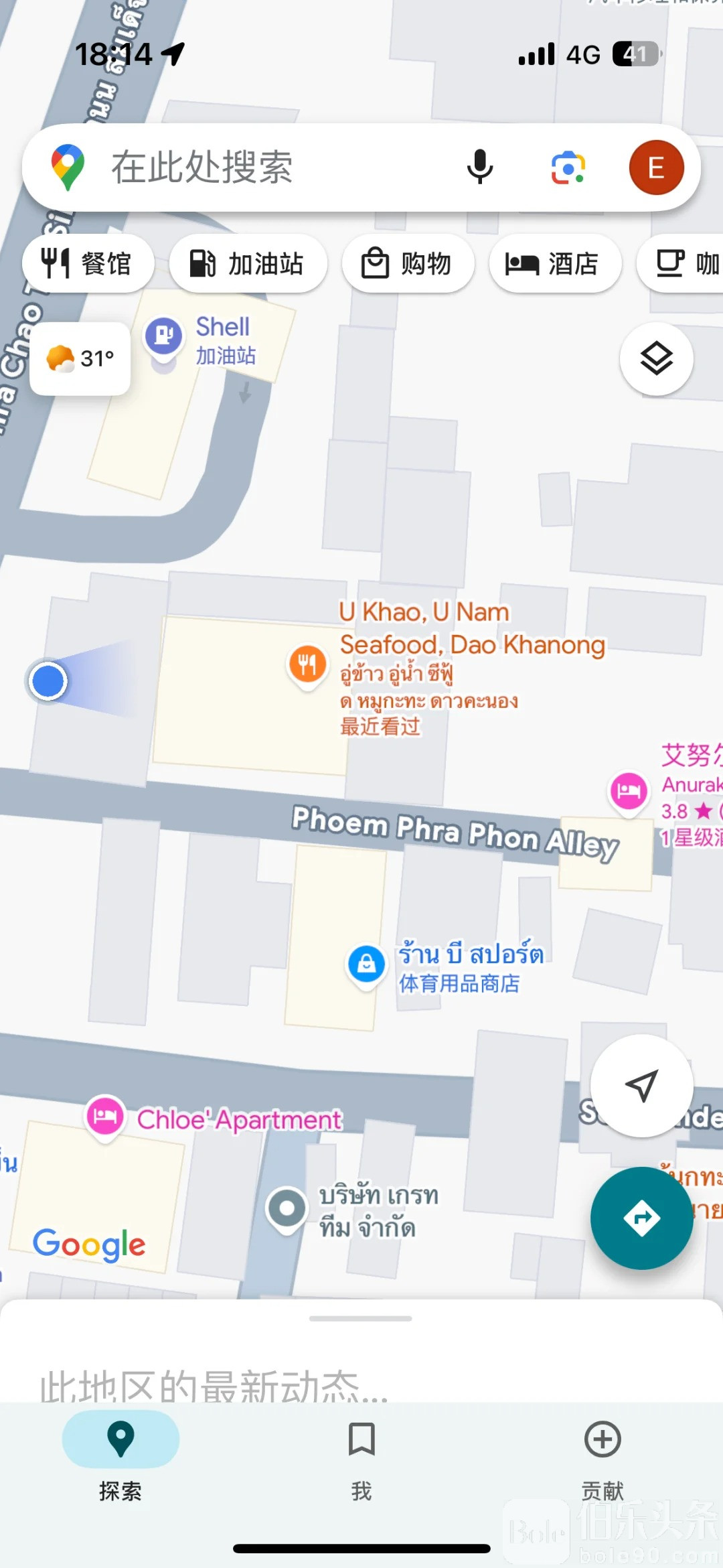Select the 购物 filter chip
723x1568 pixels.
(408, 263)
